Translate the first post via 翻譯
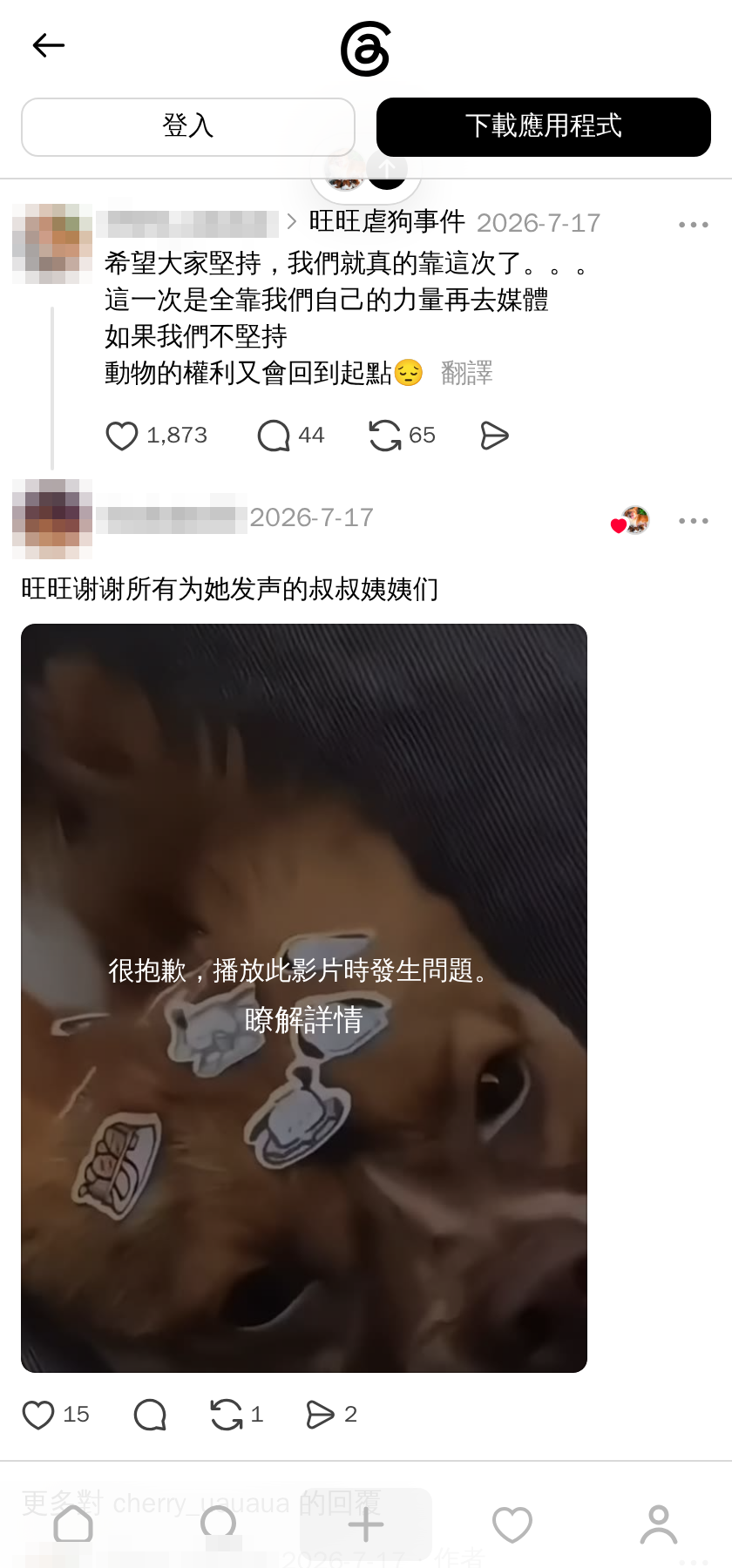This screenshot has width=732, height=1568. [x=467, y=373]
